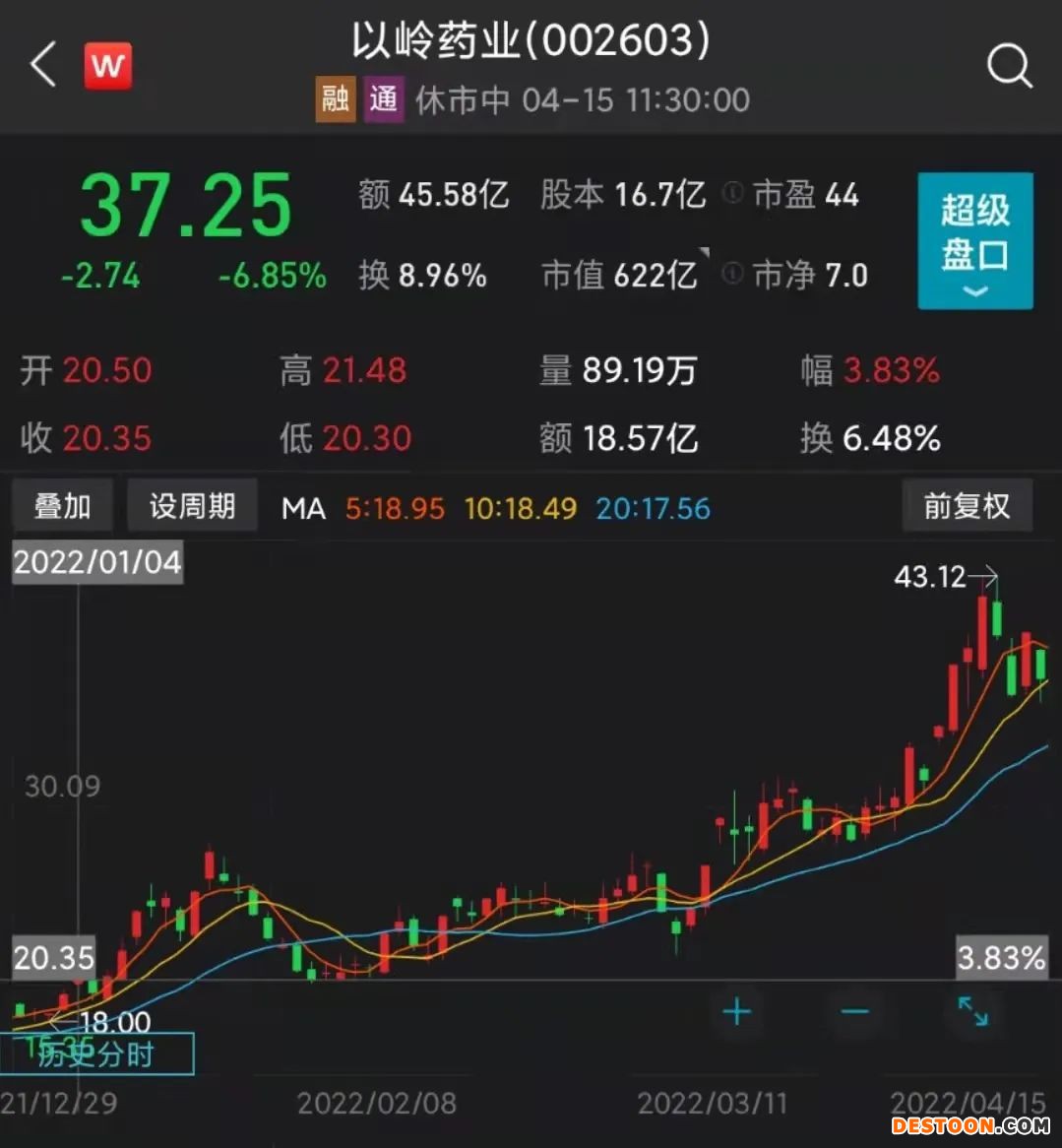Image resolution: width=1062 pixels, height=1148 pixels.
Task: Expand the 超级盘口 panel
Action: click(974, 241)
